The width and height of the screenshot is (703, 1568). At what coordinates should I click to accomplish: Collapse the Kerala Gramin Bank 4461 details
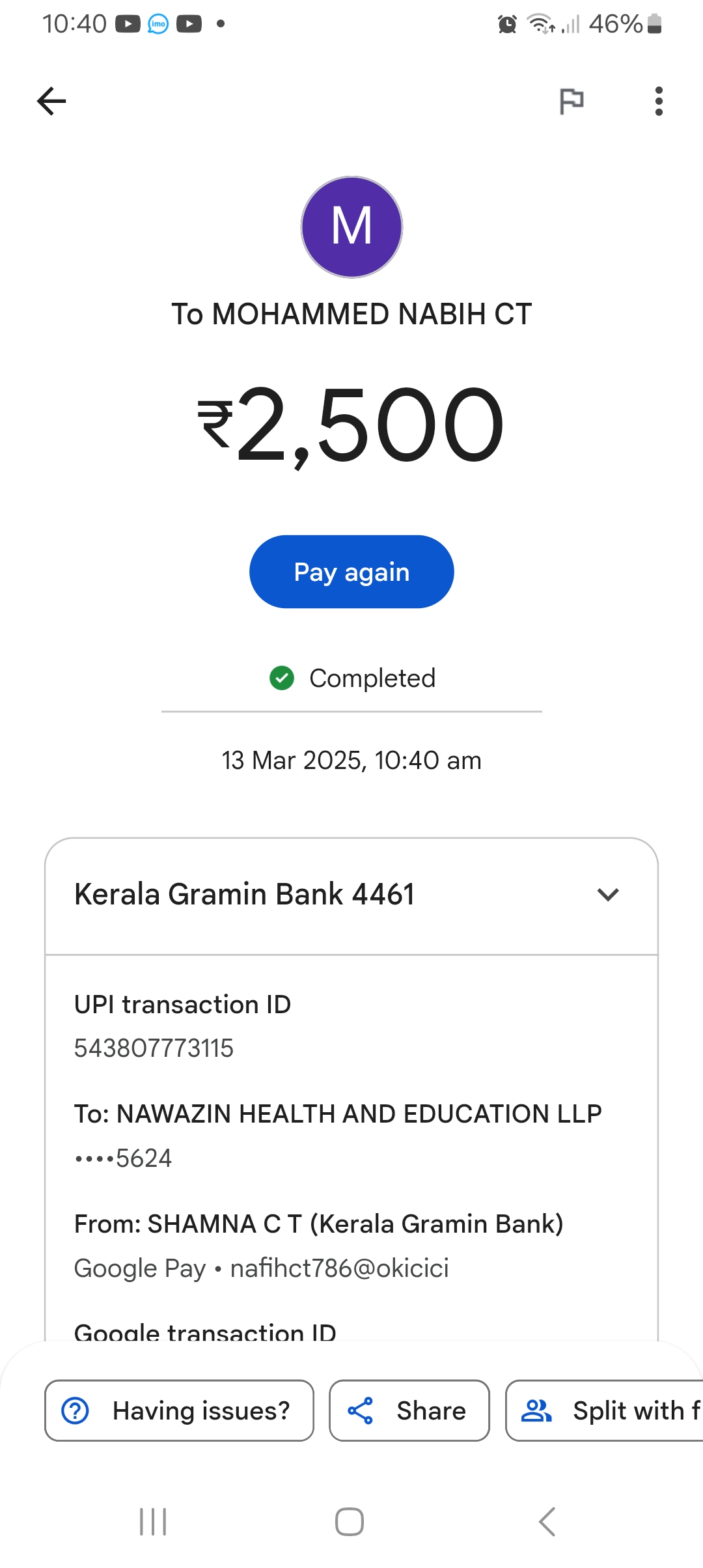coord(607,895)
